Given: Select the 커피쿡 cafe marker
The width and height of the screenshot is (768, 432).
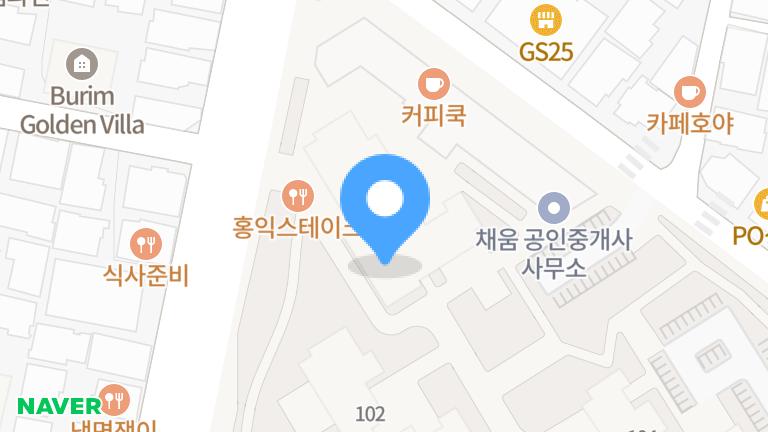Looking at the screenshot, I should [x=433, y=84].
